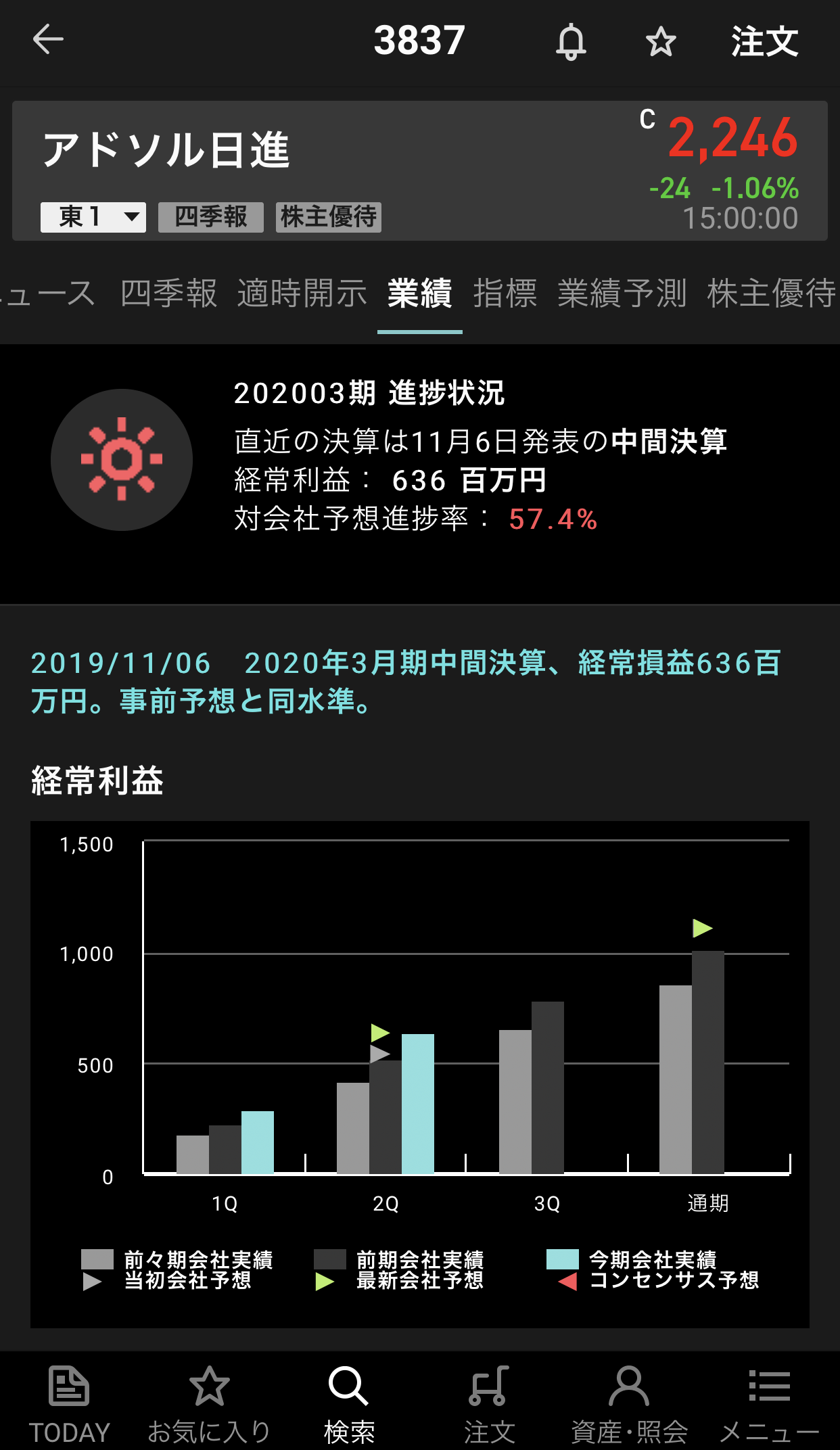Switch to the 業績予測 tab
Image resolution: width=840 pixels, height=1450 pixels.
(622, 294)
